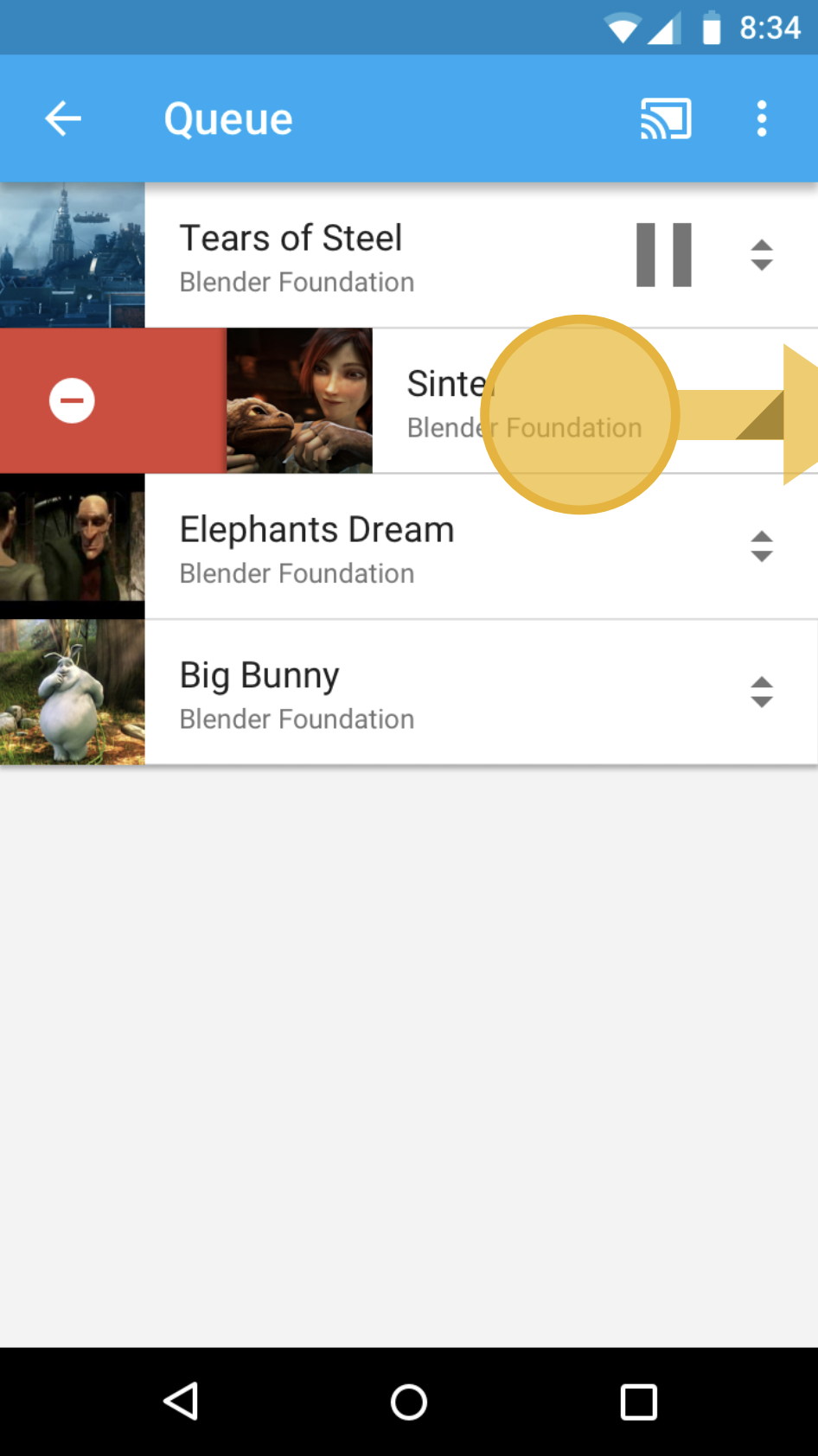Viewport: 818px width, 1456px height.
Task: Tap the reorder handle for Big Bunny
Action: 761,693
